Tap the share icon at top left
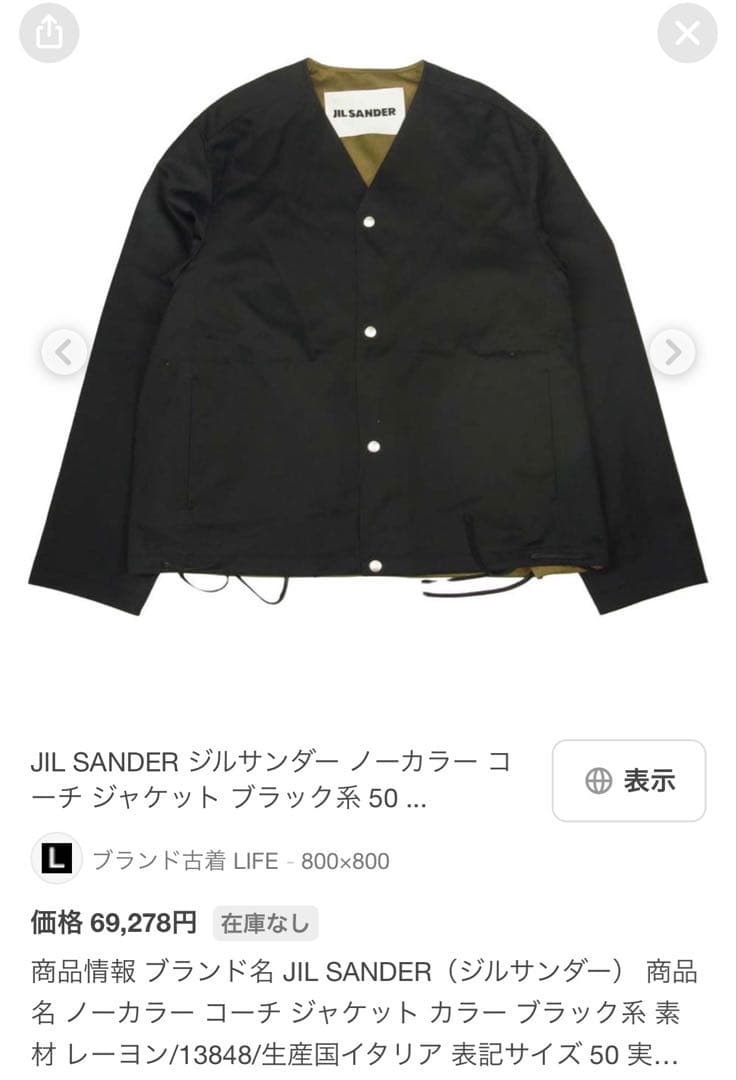The width and height of the screenshot is (737, 1080). click(48, 33)
